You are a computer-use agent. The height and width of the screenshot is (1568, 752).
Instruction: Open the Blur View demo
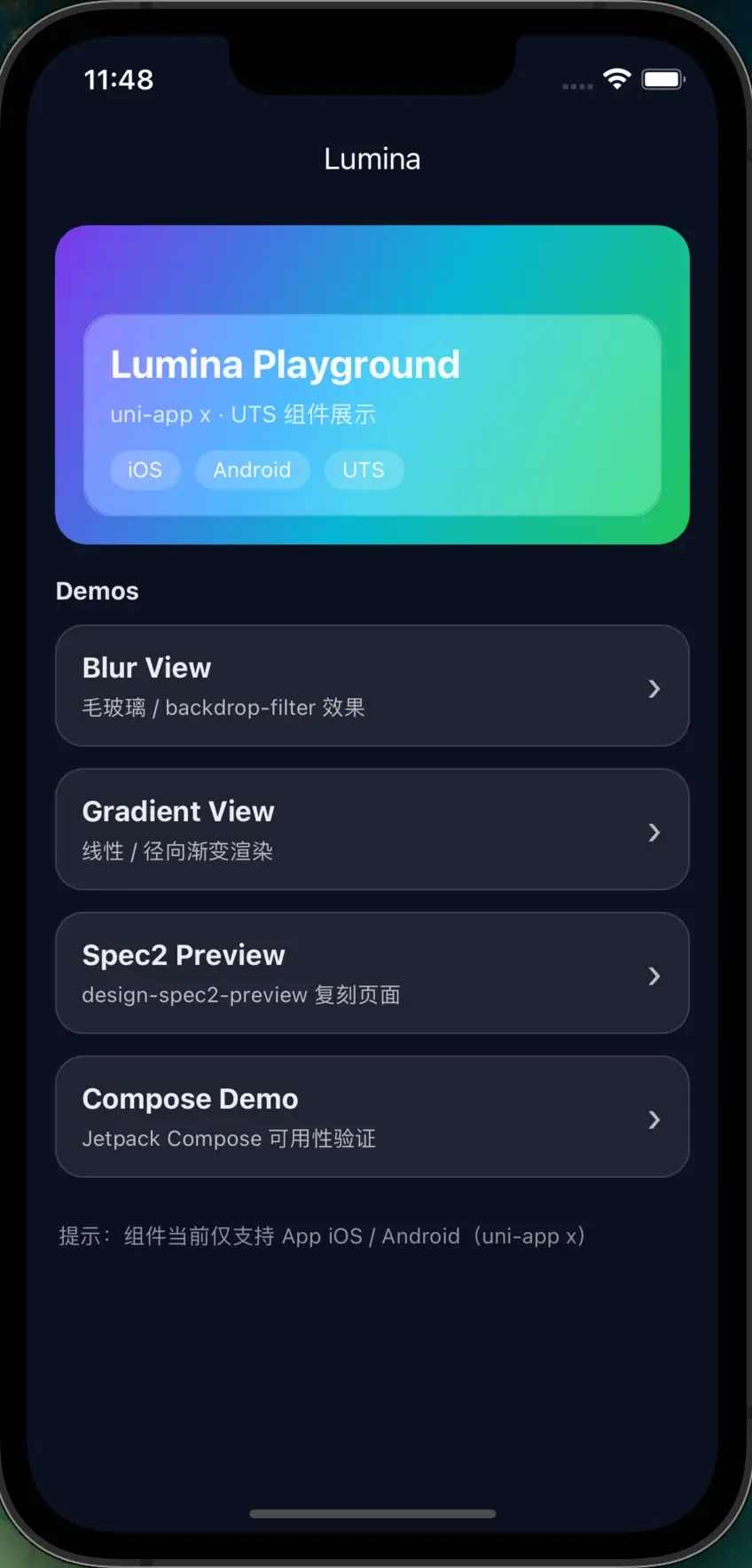coord(372,686)
